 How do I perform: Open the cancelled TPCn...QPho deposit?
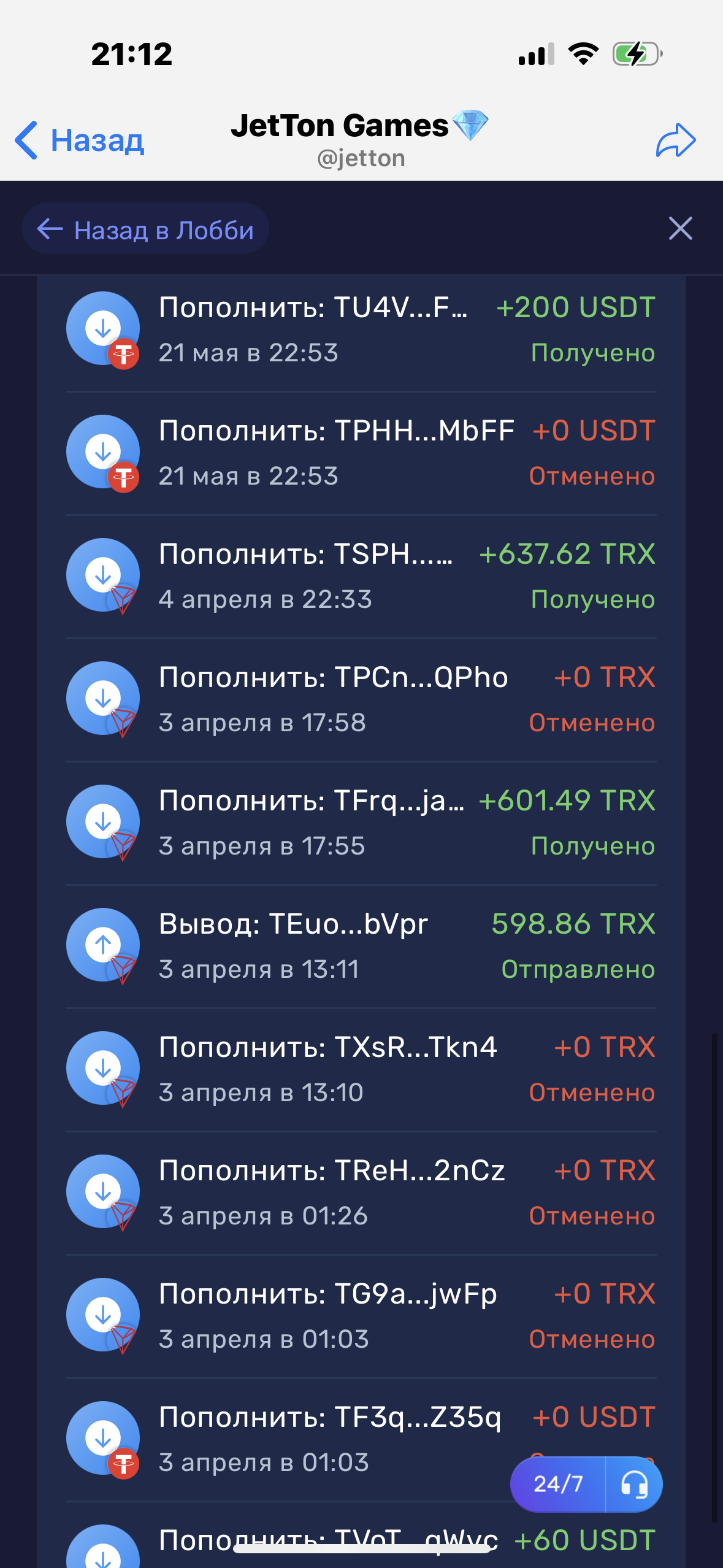point(361,699)
